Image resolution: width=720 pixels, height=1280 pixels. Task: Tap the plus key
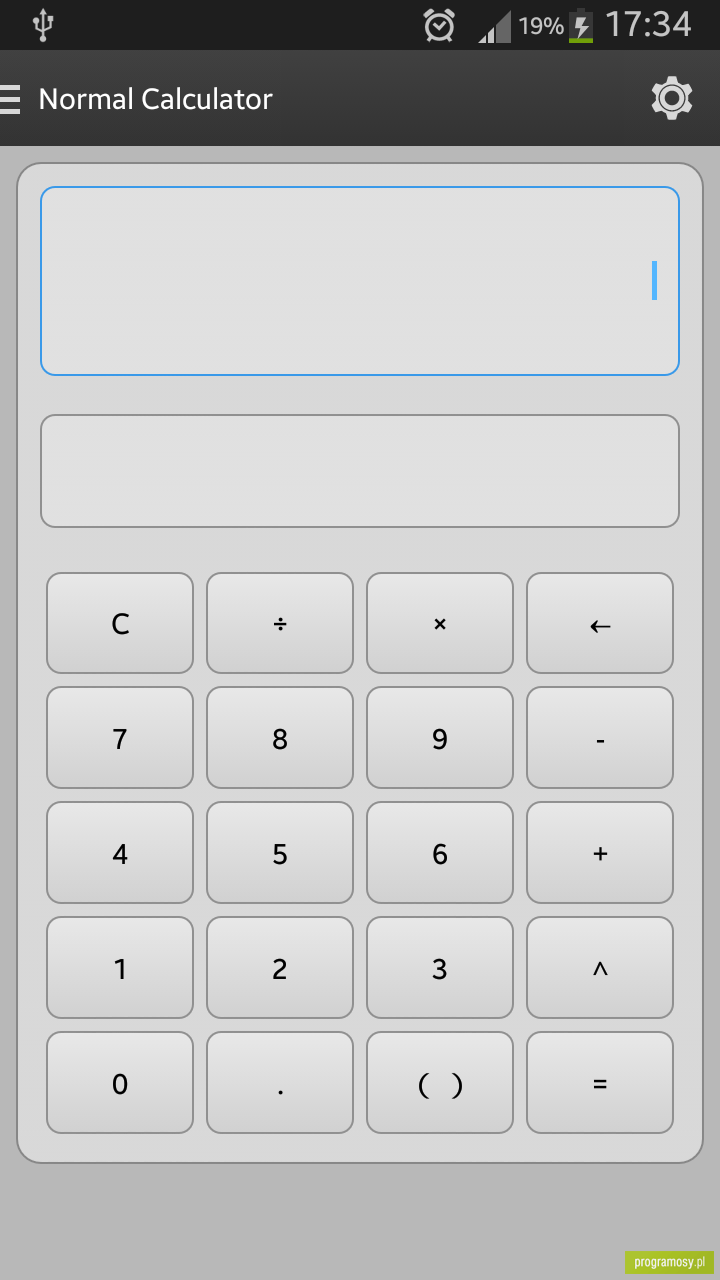tap(600, 853)
